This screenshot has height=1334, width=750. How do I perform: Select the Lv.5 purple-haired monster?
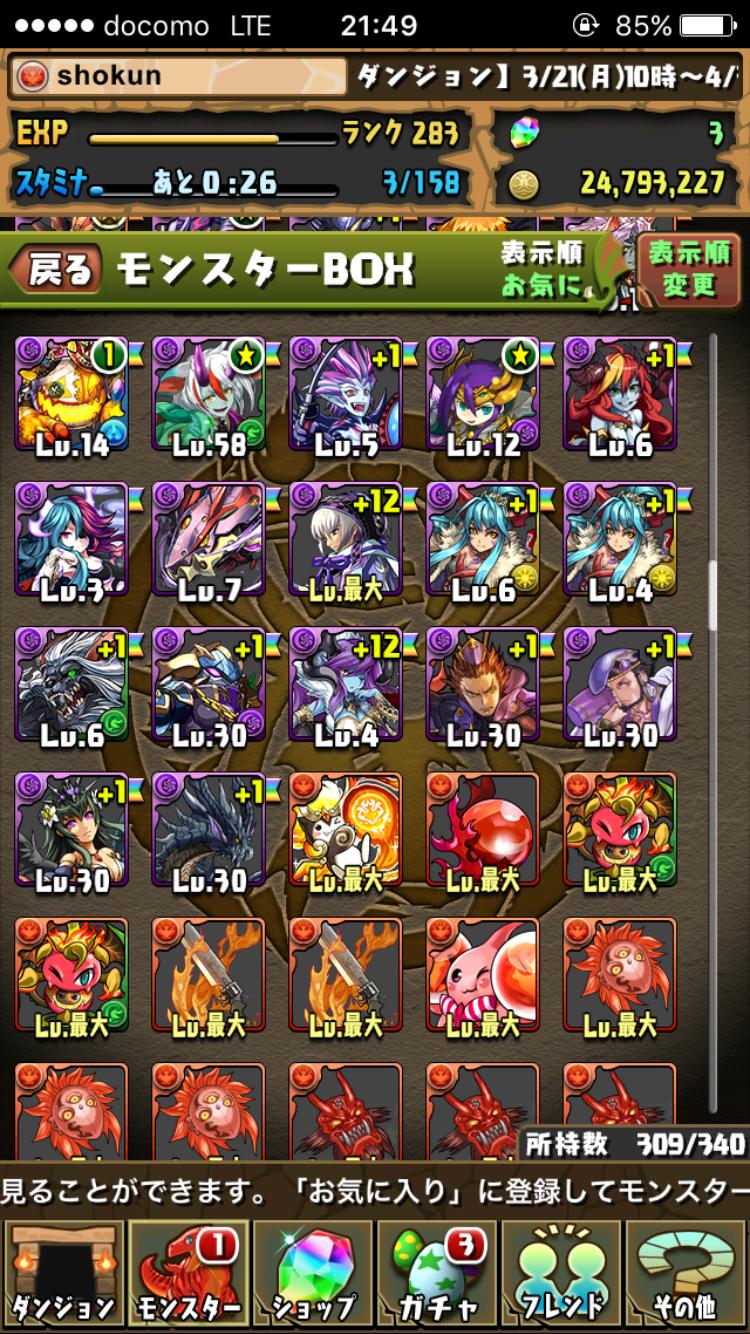click(x=346, y=396)
